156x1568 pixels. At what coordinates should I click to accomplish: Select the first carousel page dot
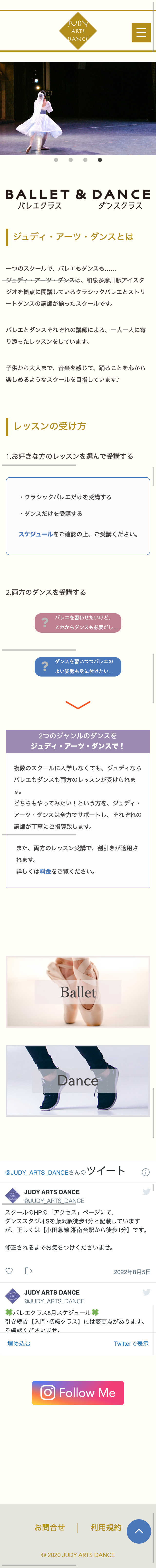pyautogui.click(x=56, y=160)
